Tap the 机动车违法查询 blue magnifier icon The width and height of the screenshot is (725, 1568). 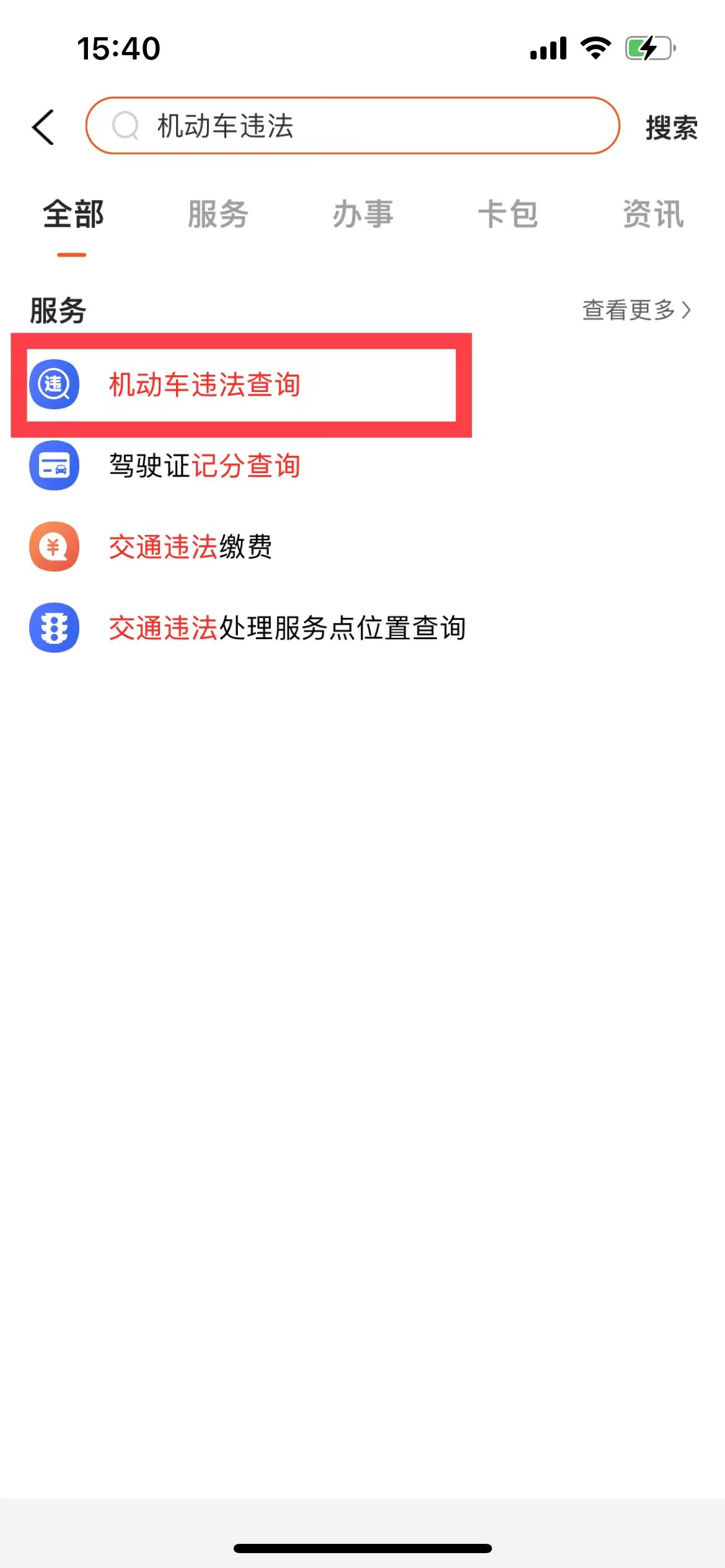tap(53, 385)
